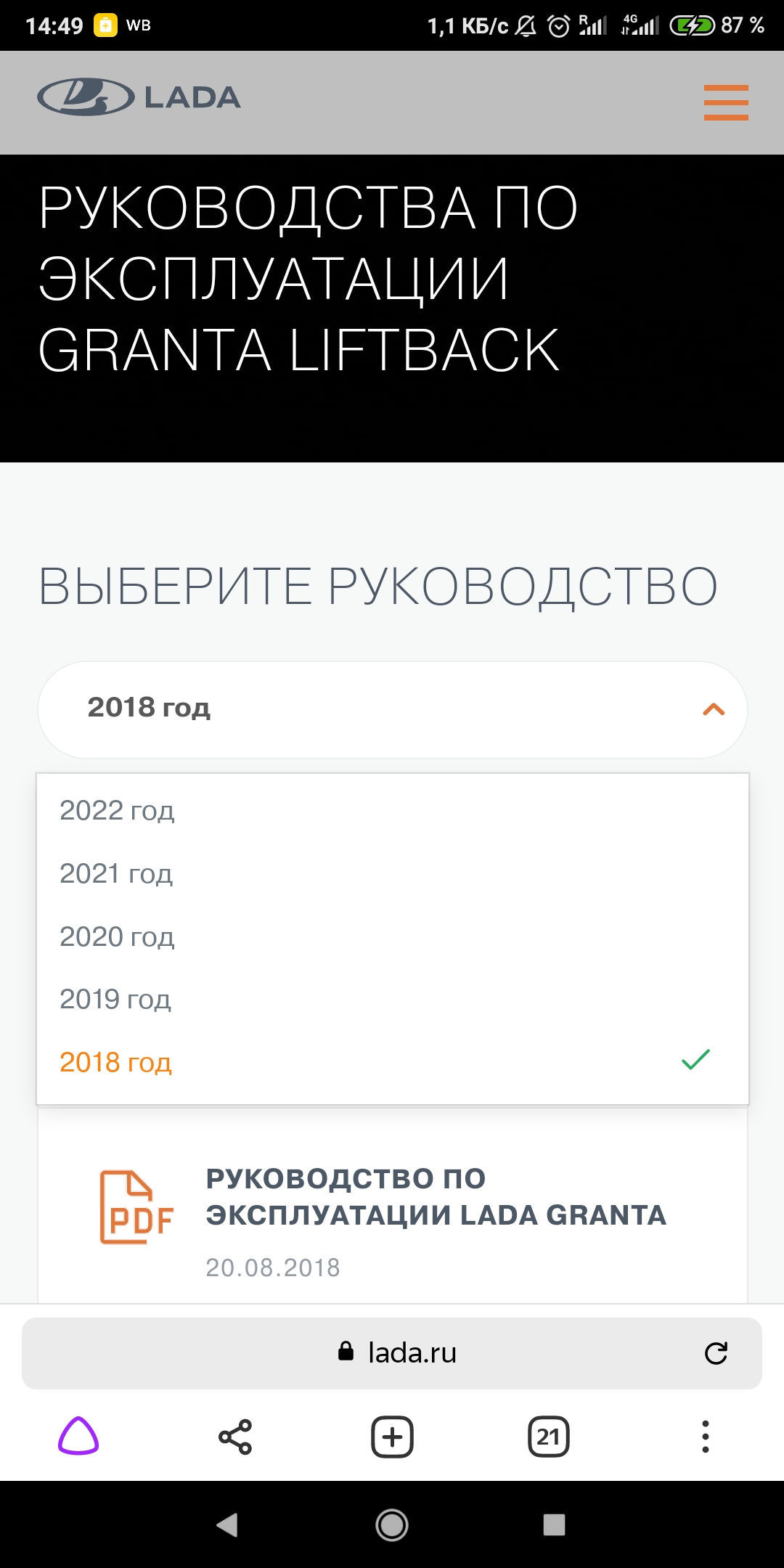Collapse the 2018 год year dropdown
784x1568 pixels.
[392, 709]
